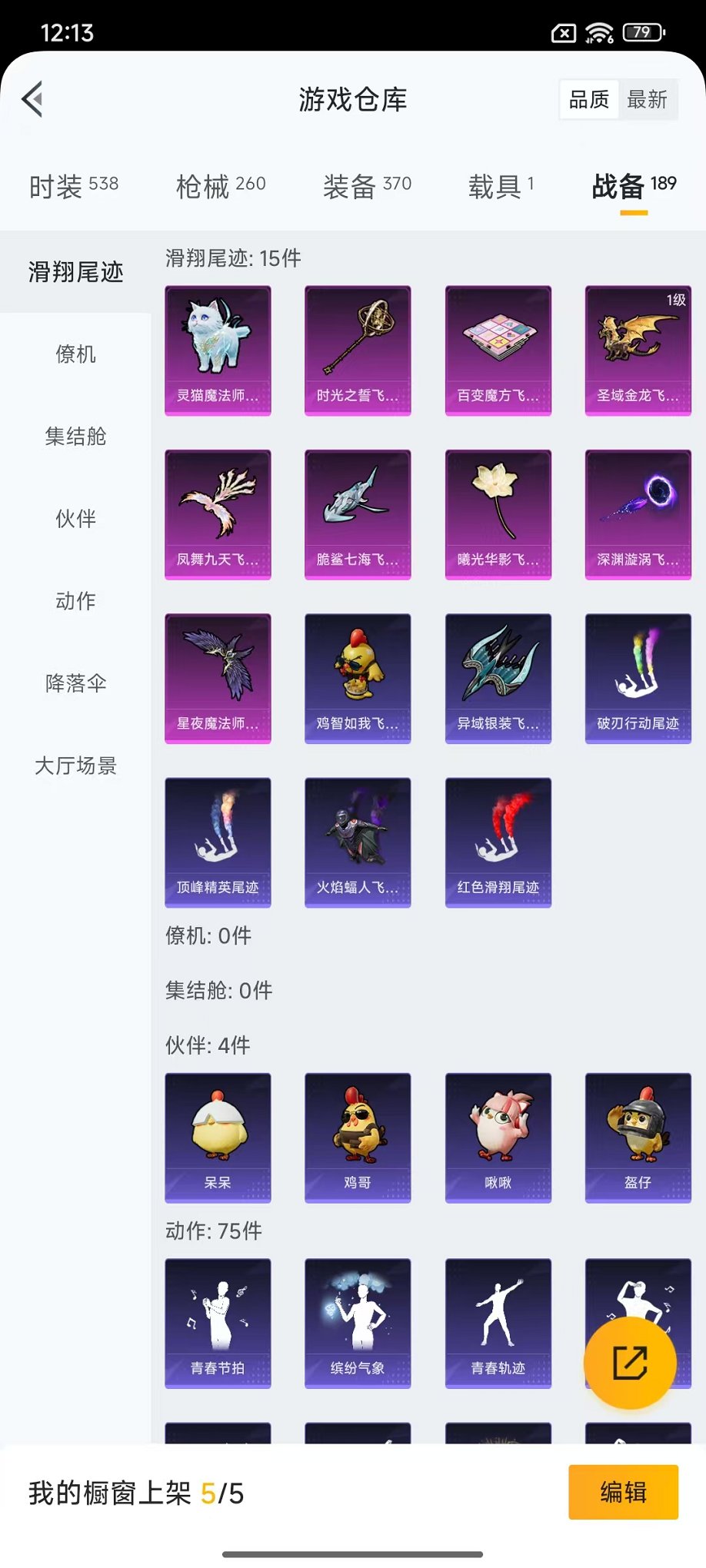Screen dimensions: 706x1568
Task: View the 鸡哥 companion item
Action: [x=358, y=1137]
